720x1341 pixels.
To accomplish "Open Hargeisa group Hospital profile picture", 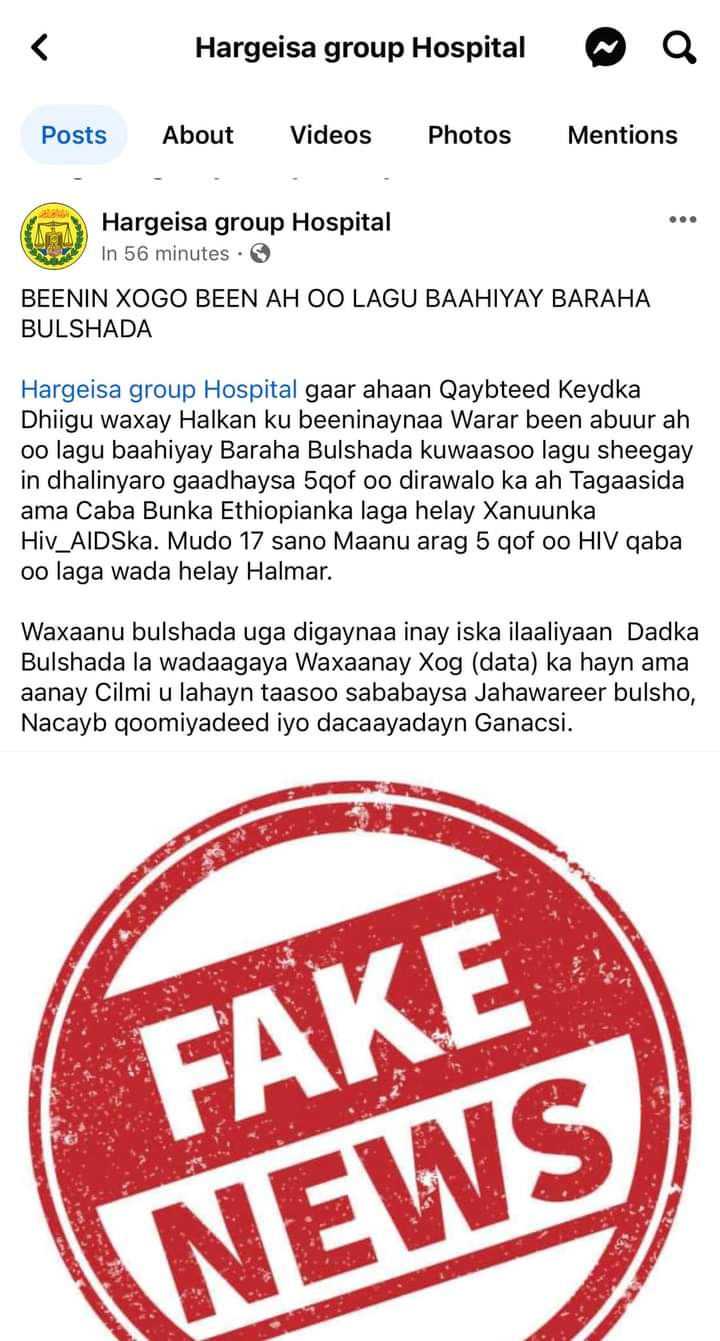I will [x=54, y=236].
